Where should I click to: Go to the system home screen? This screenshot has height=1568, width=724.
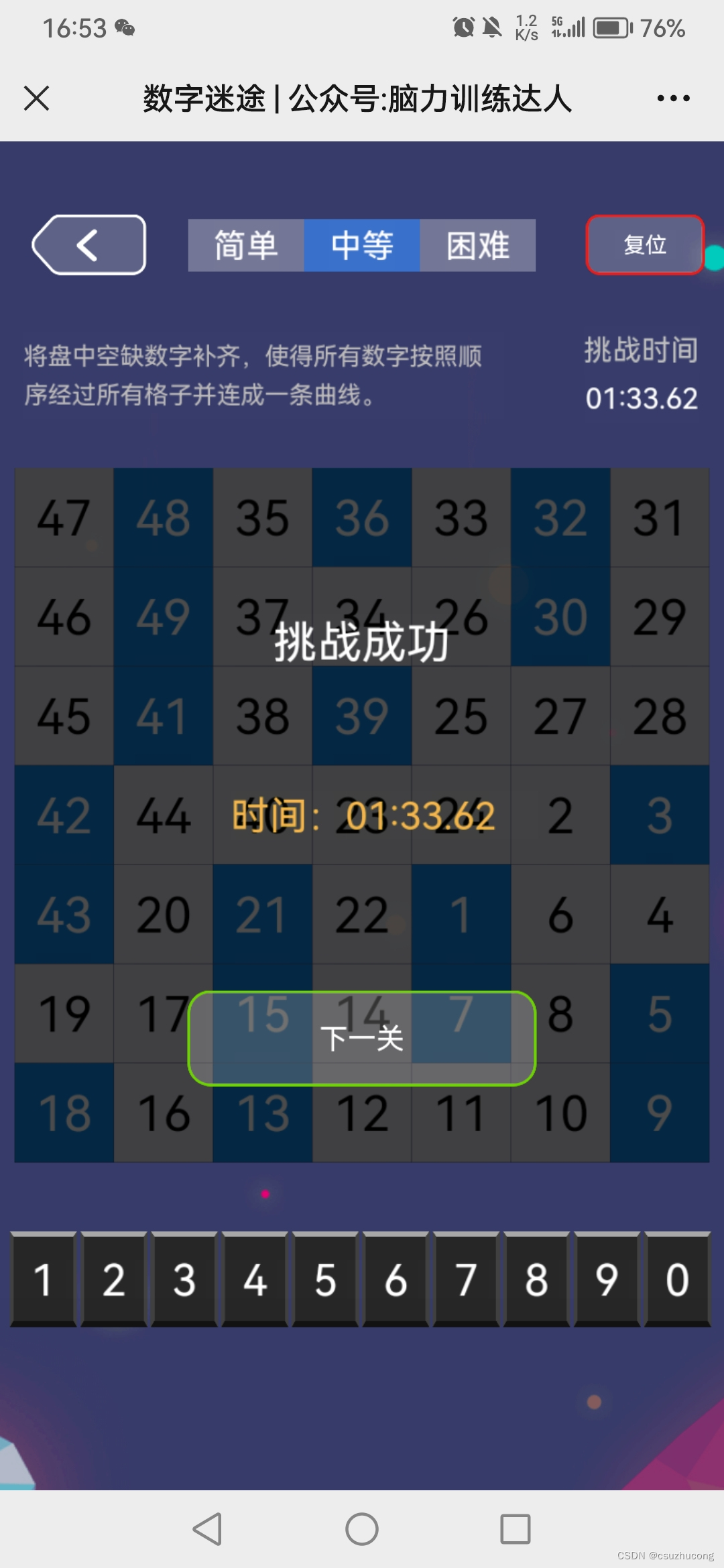(x=362, y=1529)
